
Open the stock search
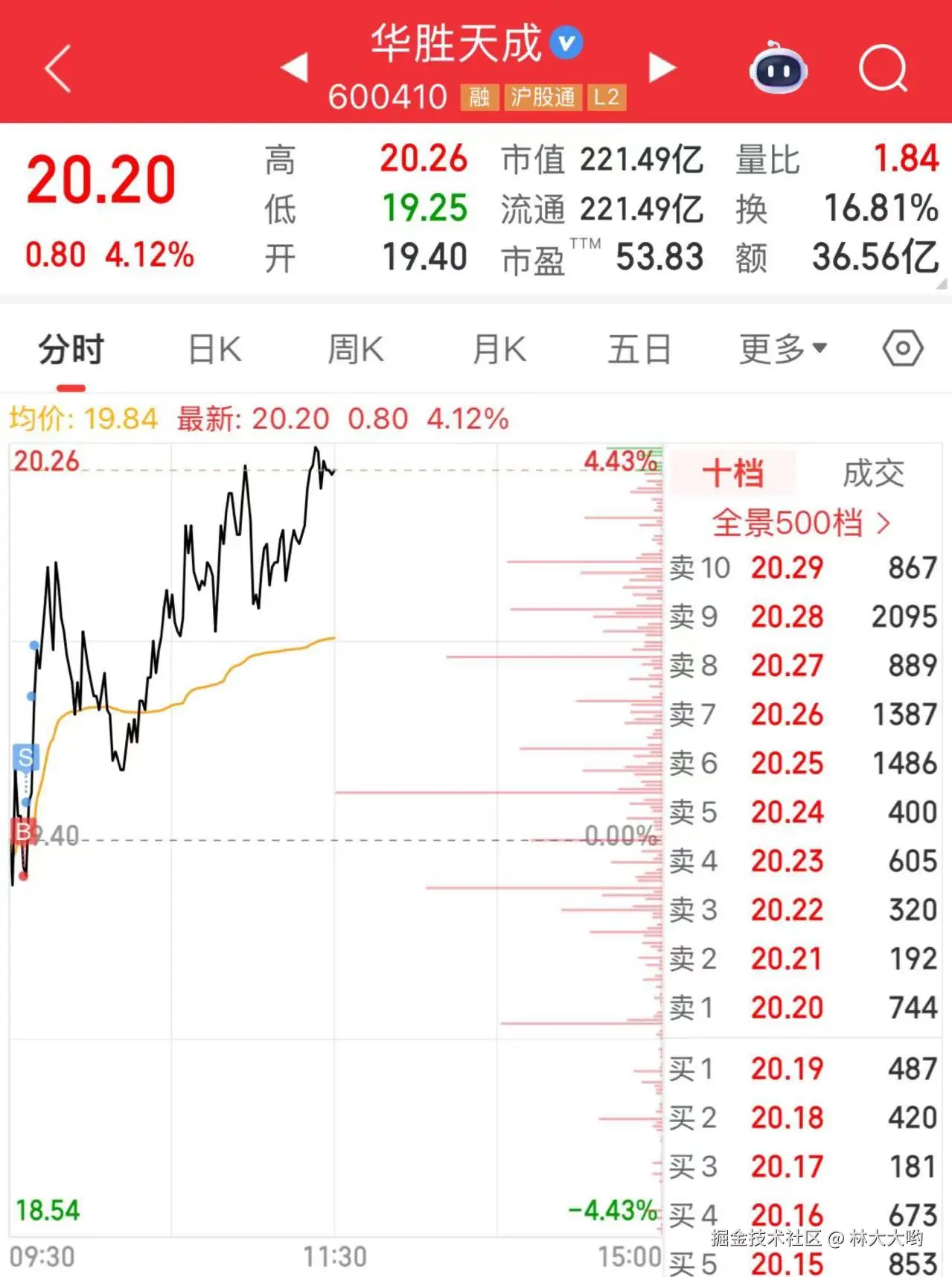tap(882, 69)
